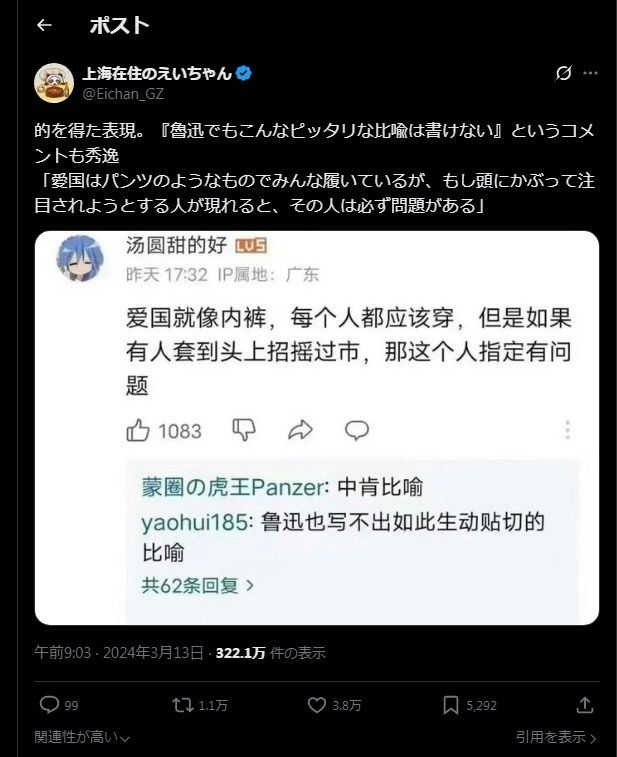Open the post's overflow menu
The width and height of the screenshot is (617, 757).
coord(590,74)
